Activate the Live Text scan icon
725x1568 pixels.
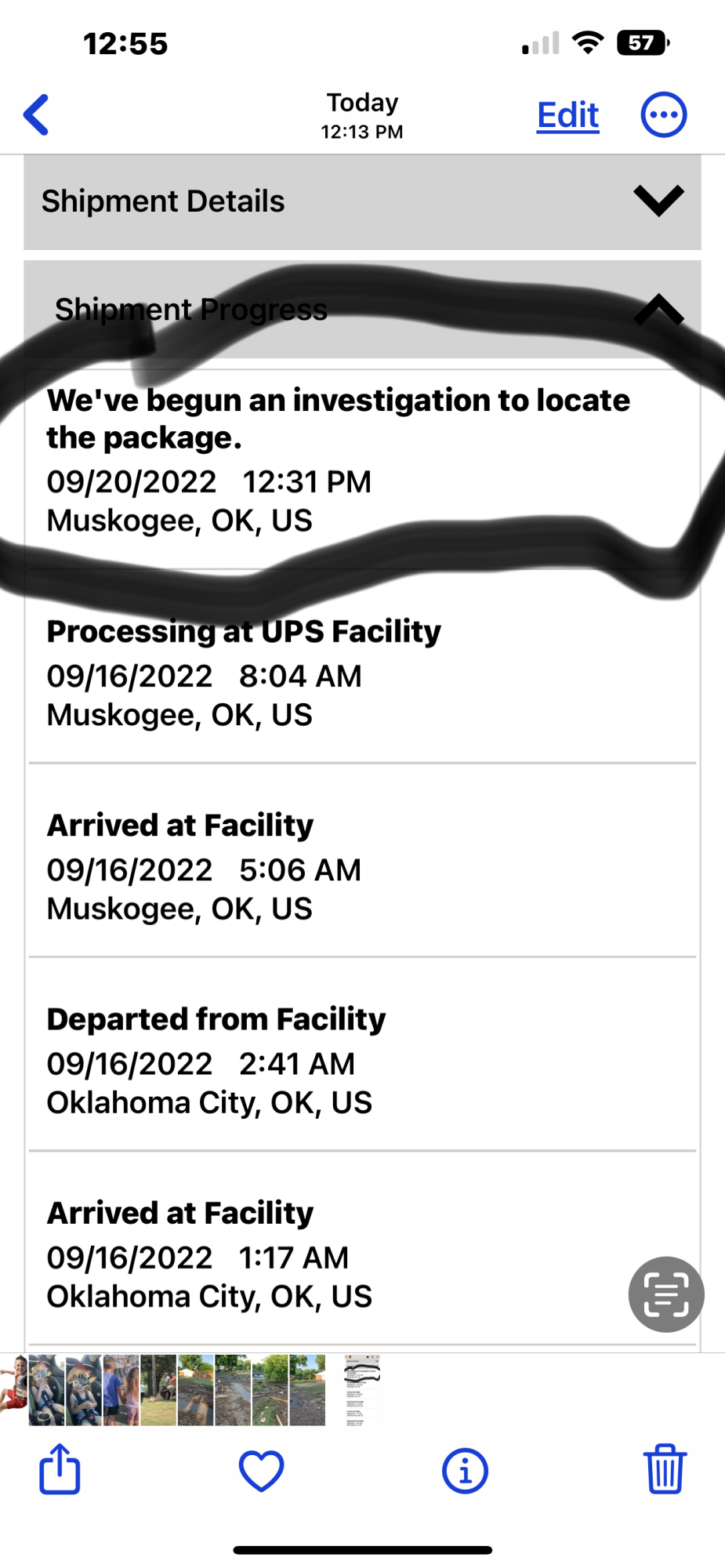[665, 1294]
